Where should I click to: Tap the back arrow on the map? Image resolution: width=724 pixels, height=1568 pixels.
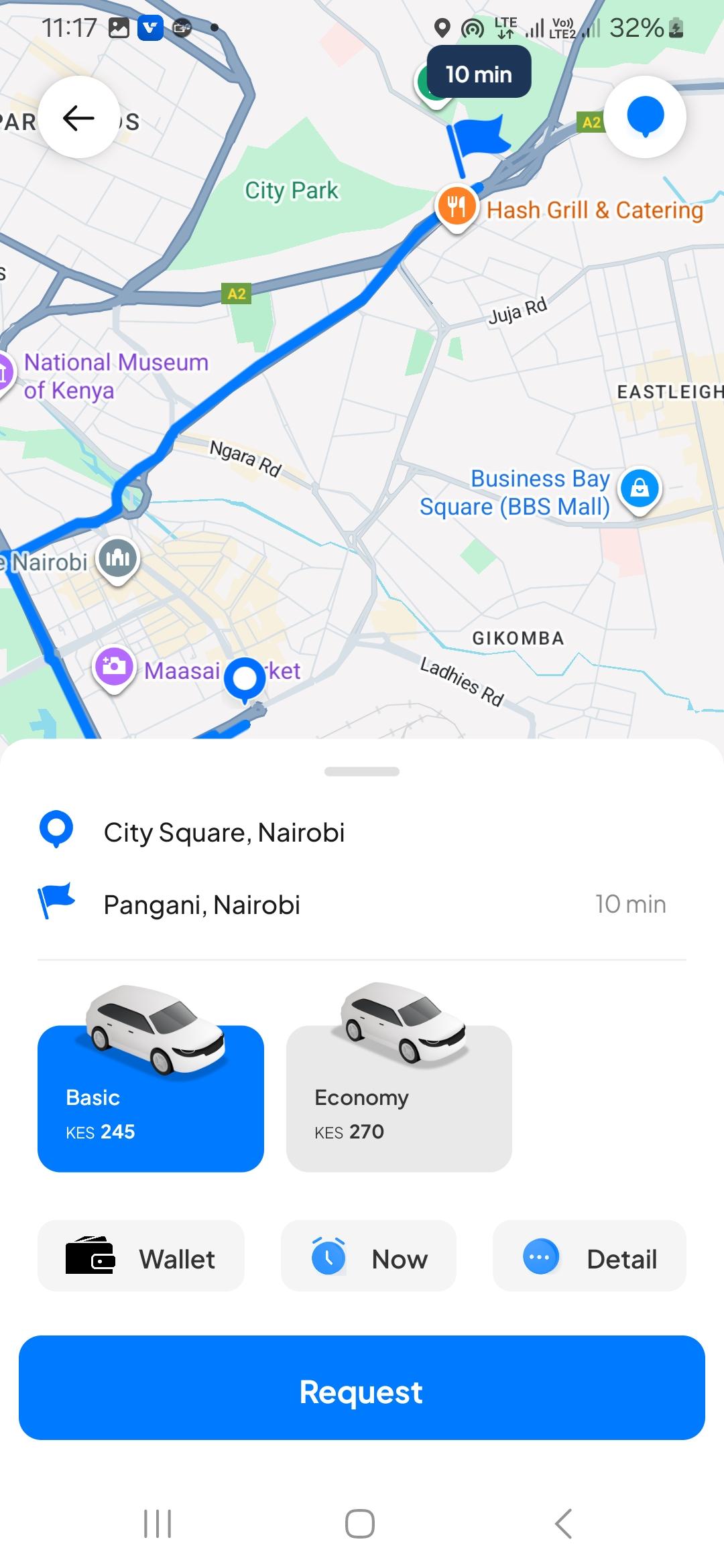tap(78, 118)
